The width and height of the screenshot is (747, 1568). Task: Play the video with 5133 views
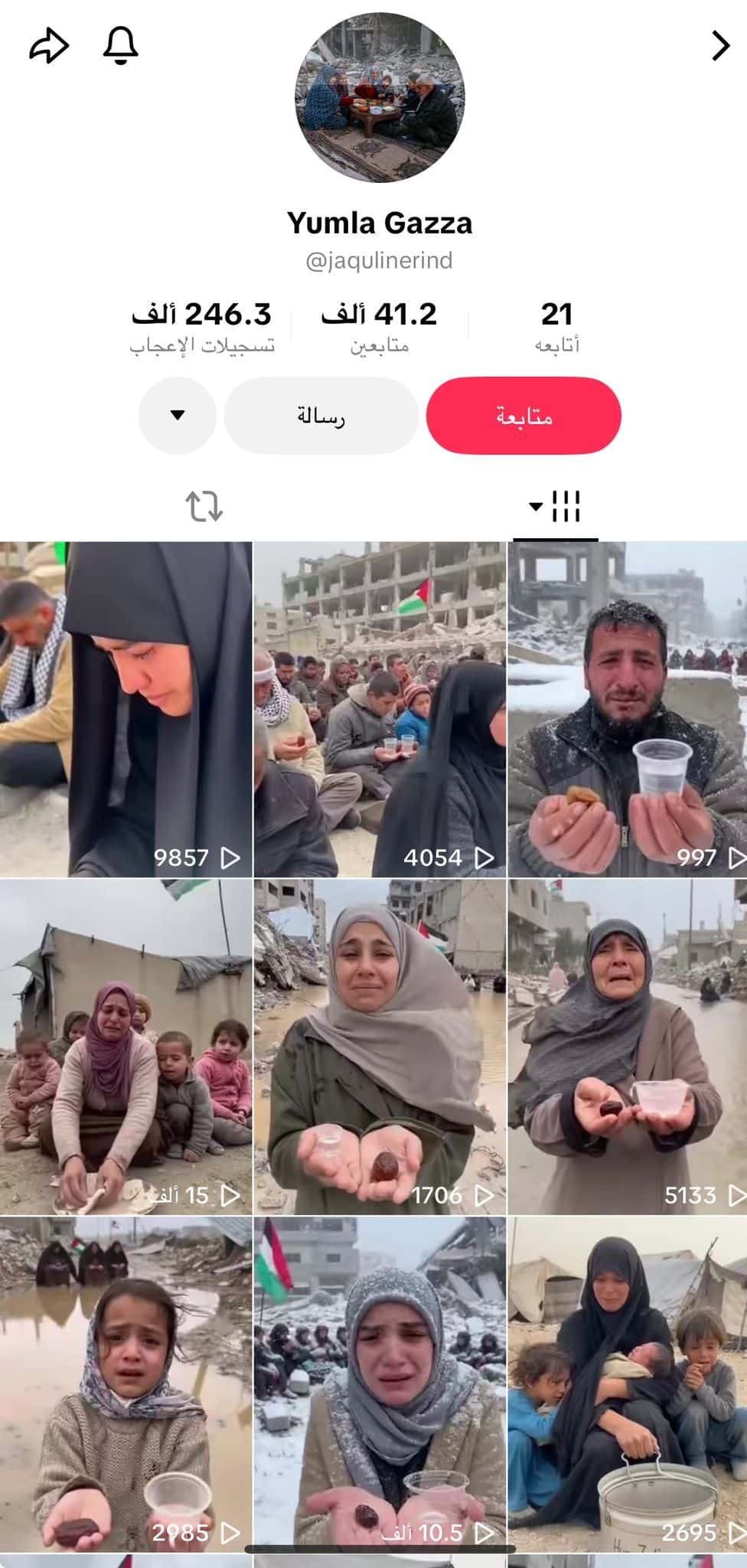pyautogui.click(x=628, y=1047)
